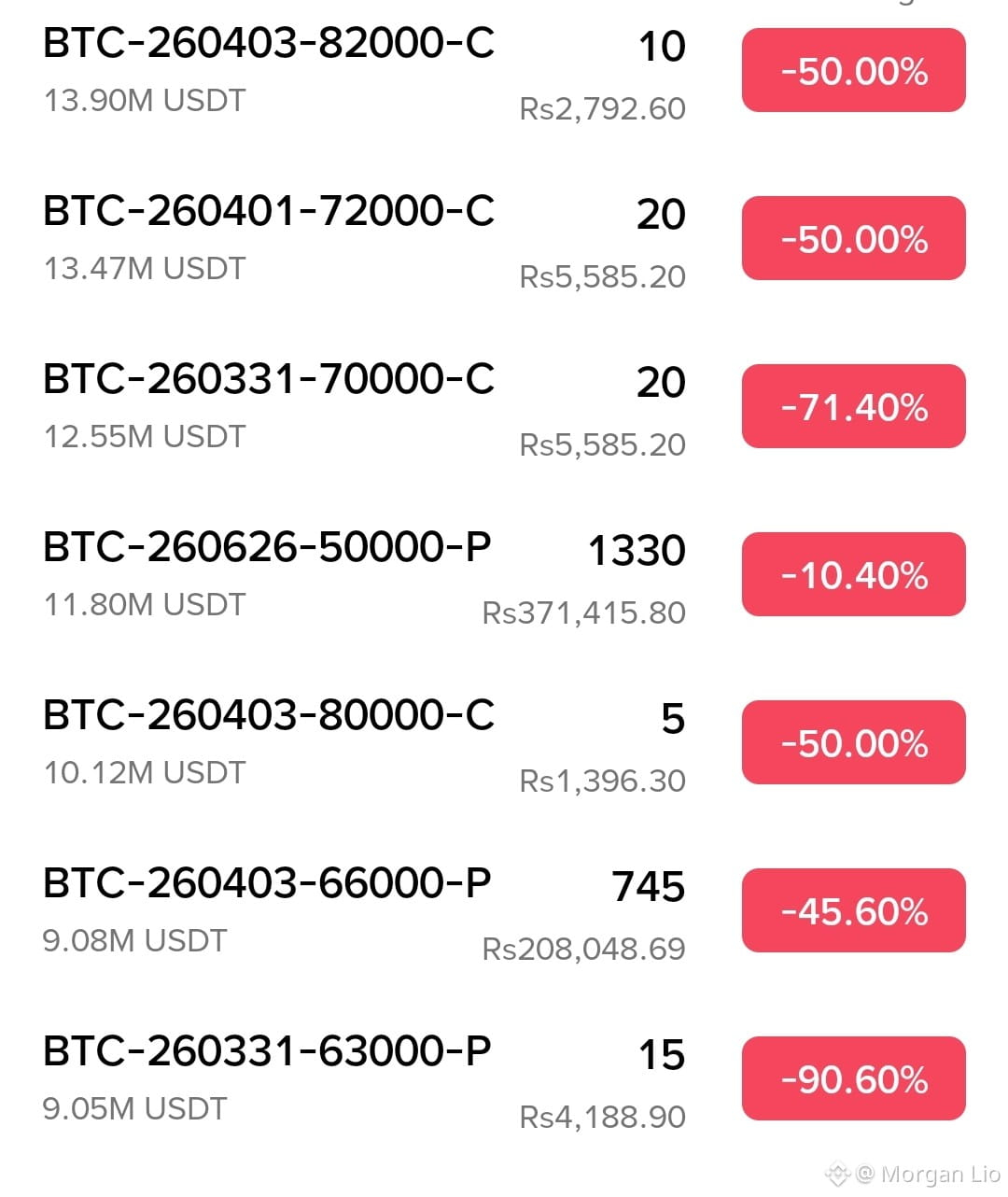Tap the -71.40% change badge
Screen dimensions: 1008x1197
pyautogui.click(x=854, y=406)
